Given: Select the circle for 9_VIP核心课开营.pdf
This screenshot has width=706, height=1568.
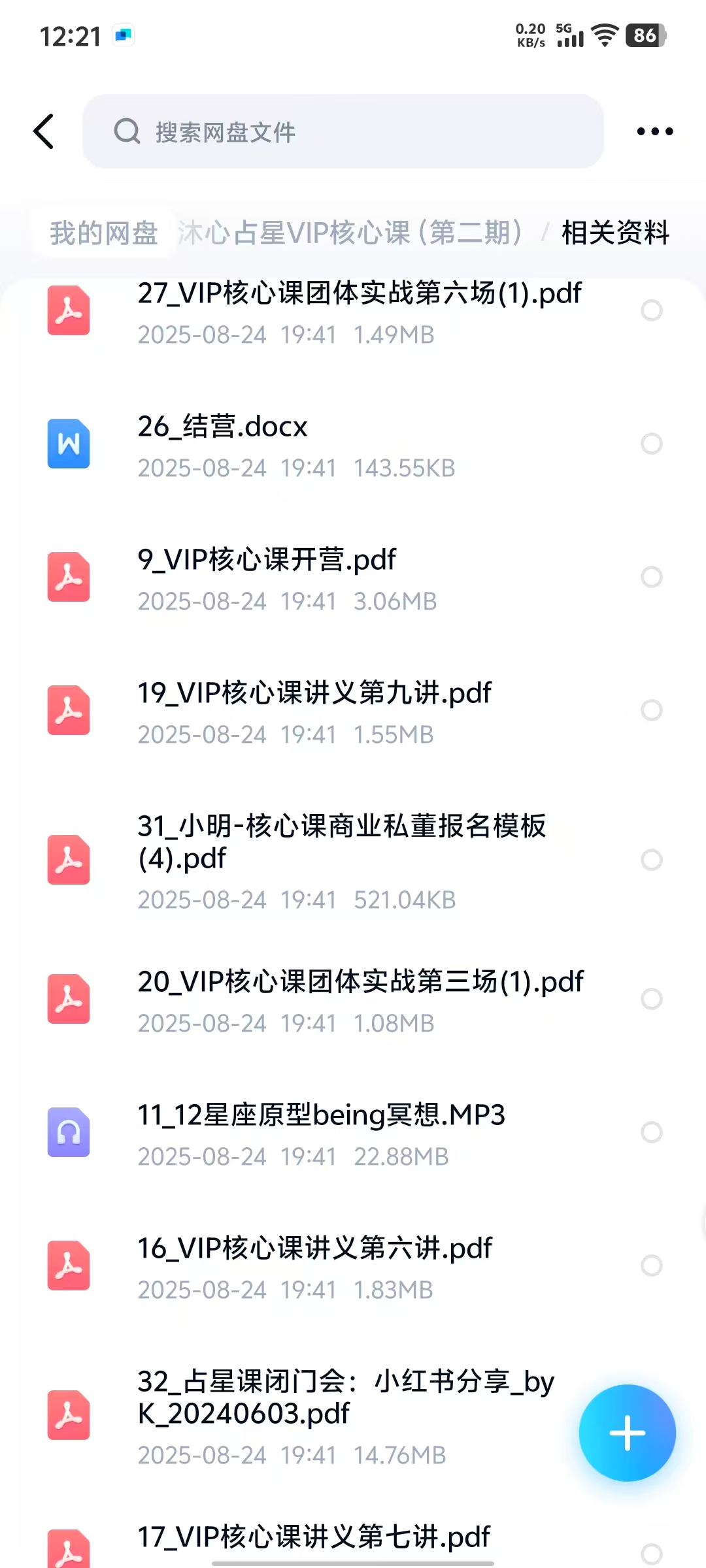Looking at the screenshot, I should pos(651,578).
